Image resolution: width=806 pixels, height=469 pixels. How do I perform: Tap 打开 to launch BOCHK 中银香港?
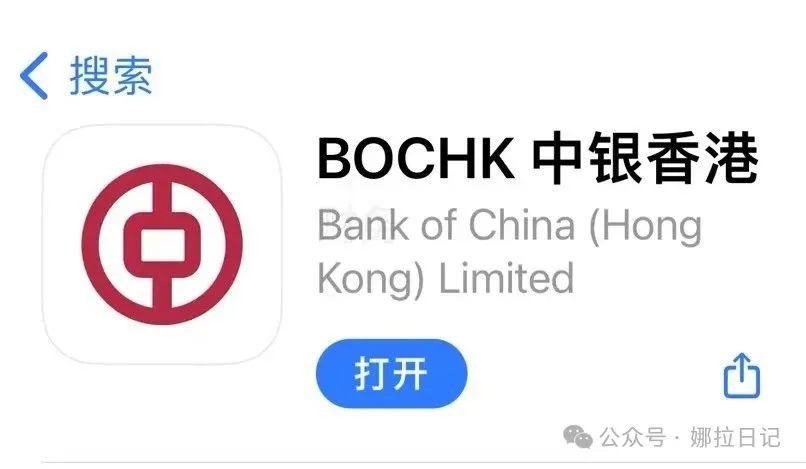[x=391, y=375]
